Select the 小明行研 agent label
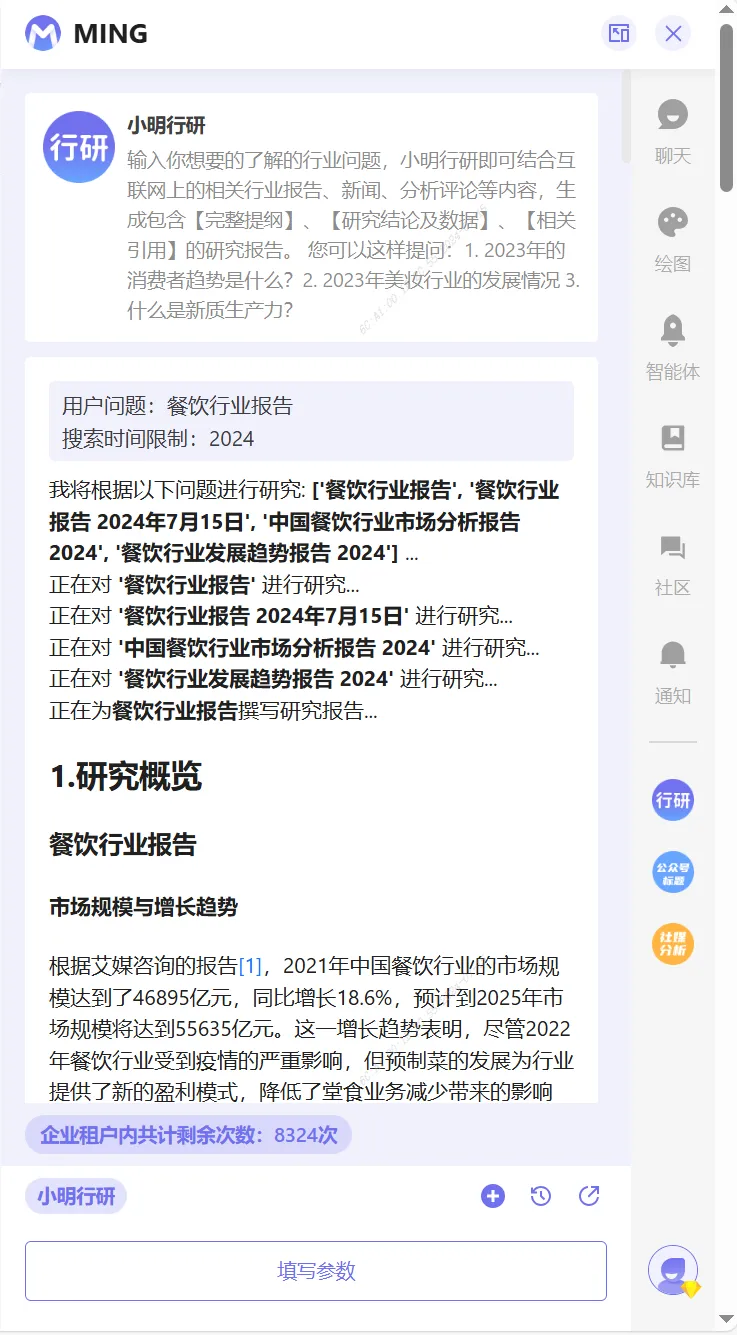This screenshot has width=737, height=1335. click(75, 1196)
